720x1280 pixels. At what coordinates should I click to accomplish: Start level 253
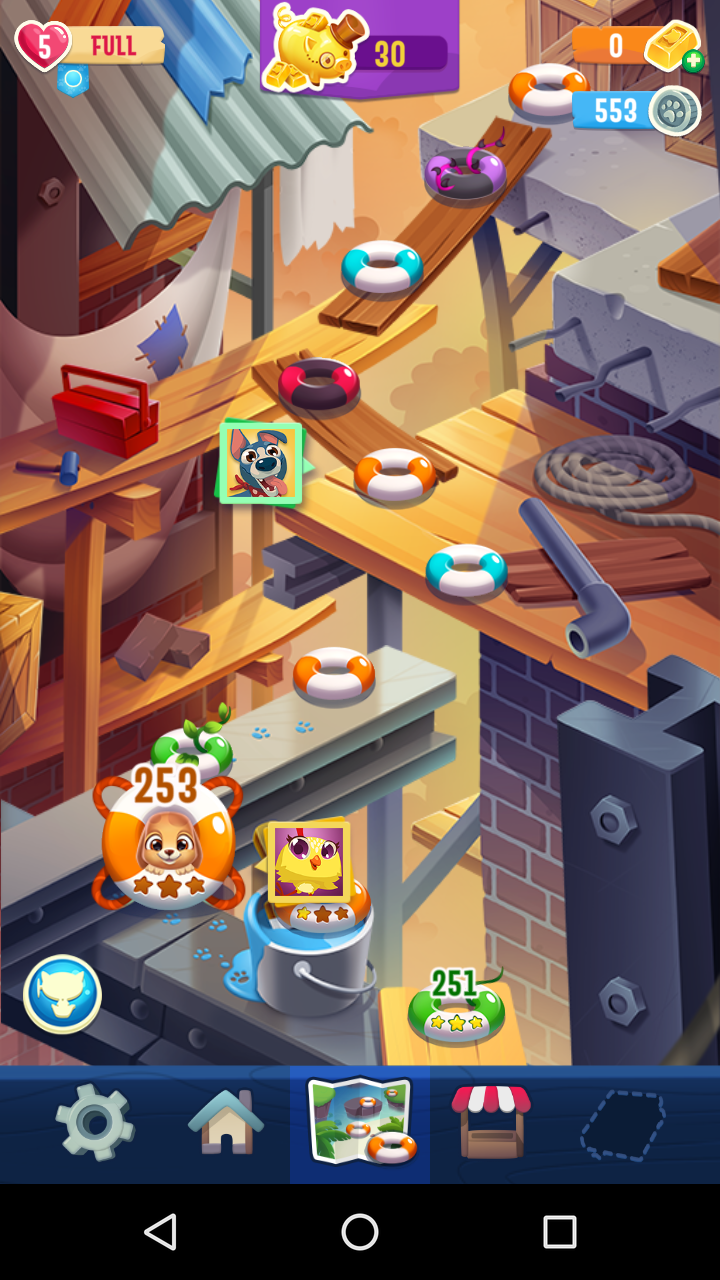coord(168,840)
